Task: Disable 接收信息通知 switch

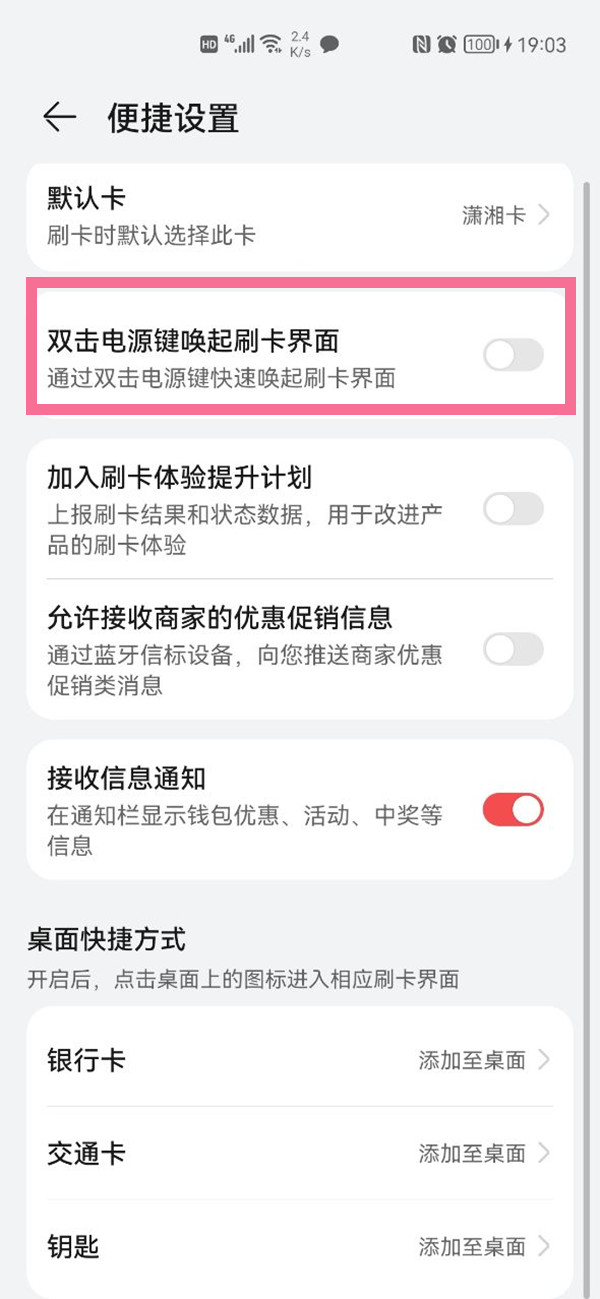Action: [x=513, y=810]
